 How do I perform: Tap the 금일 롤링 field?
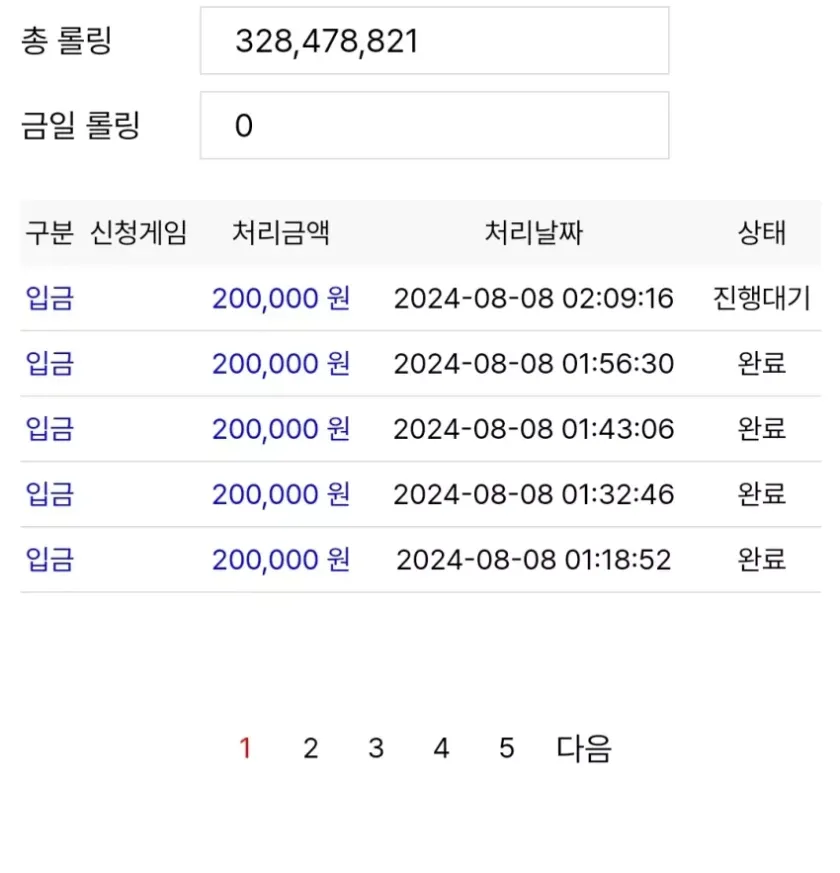[434, 126]
